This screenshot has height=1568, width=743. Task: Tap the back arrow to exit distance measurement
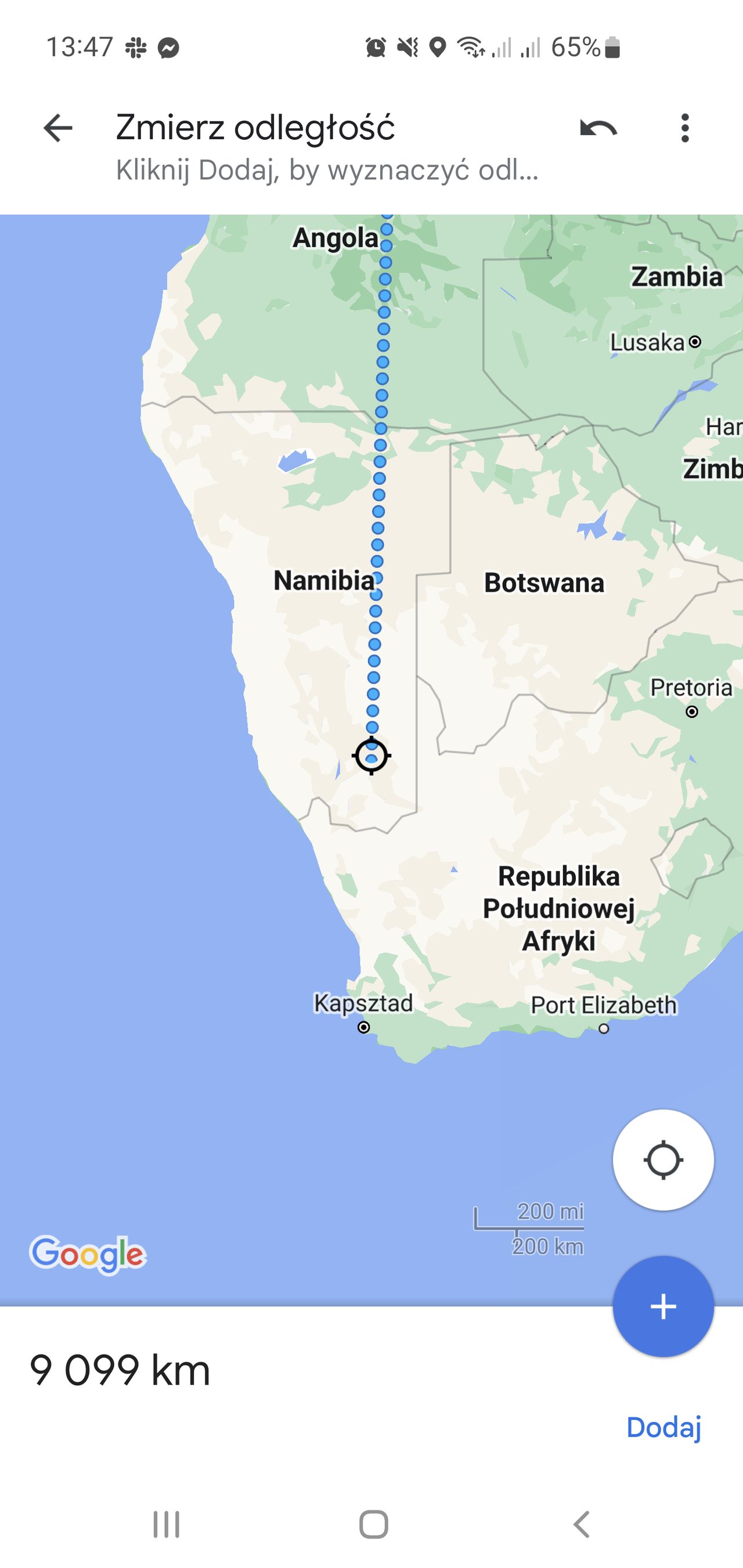point(59,127)
